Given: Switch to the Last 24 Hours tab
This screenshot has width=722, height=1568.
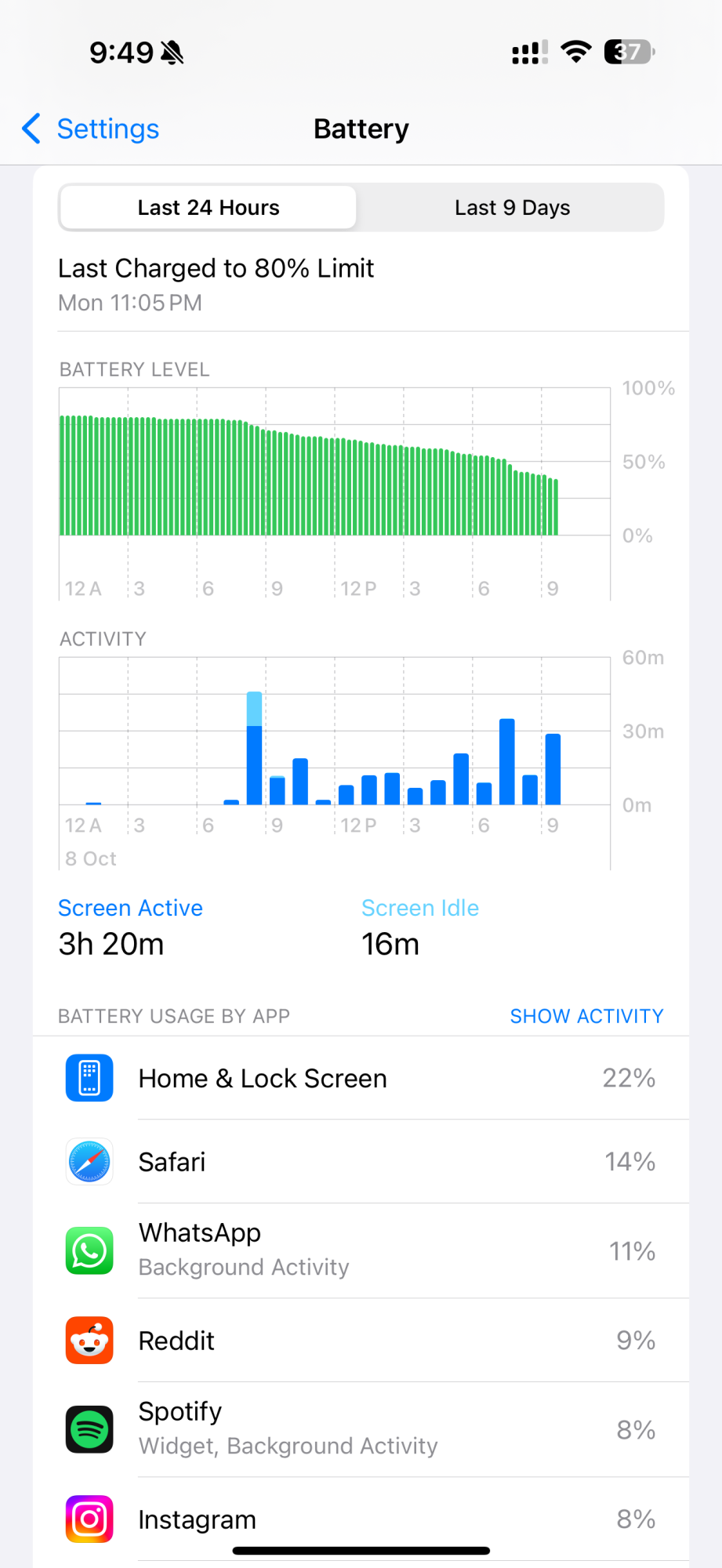Looking at the screenshot, I should pos(209,208).
